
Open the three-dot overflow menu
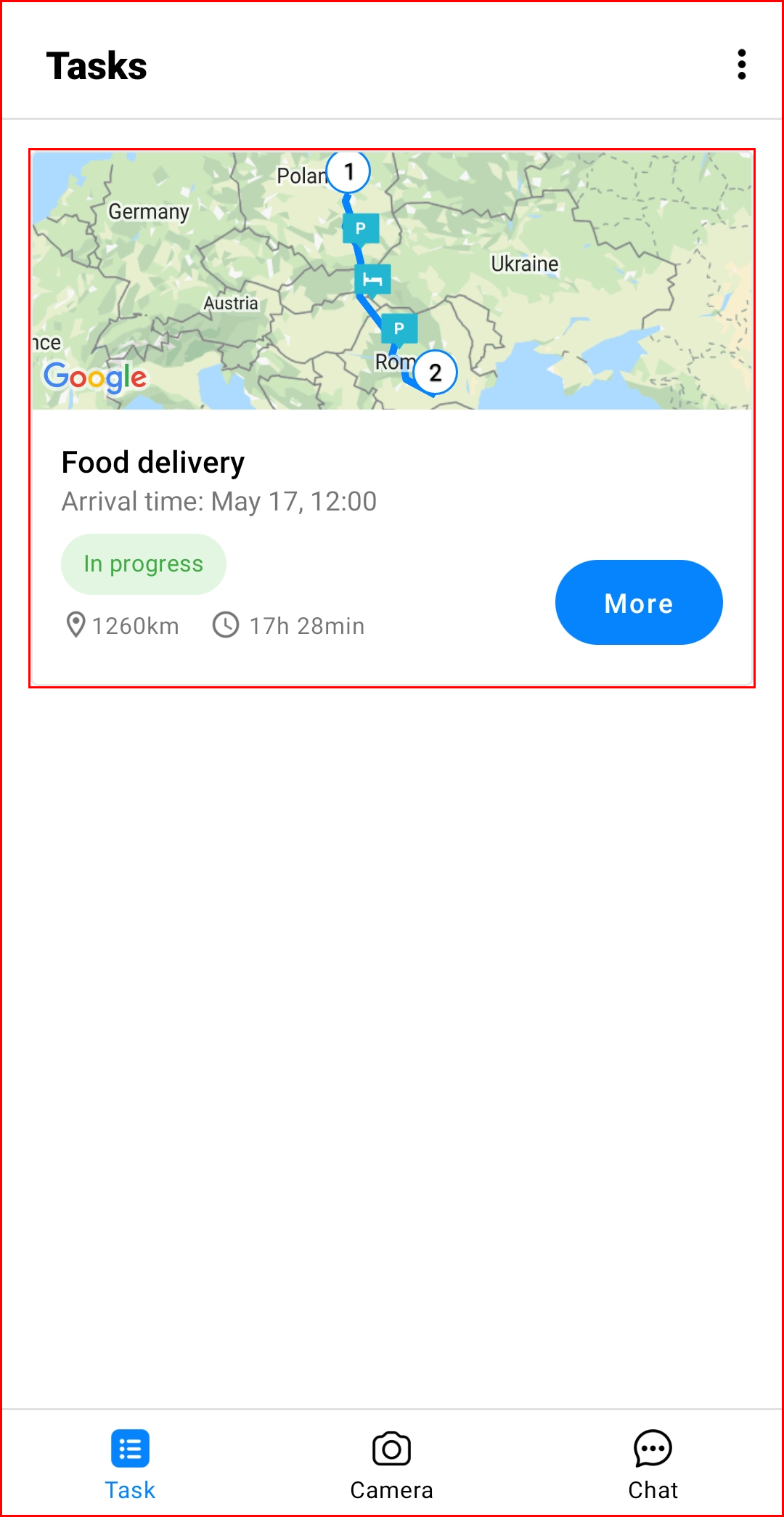[x=741, y=65]
